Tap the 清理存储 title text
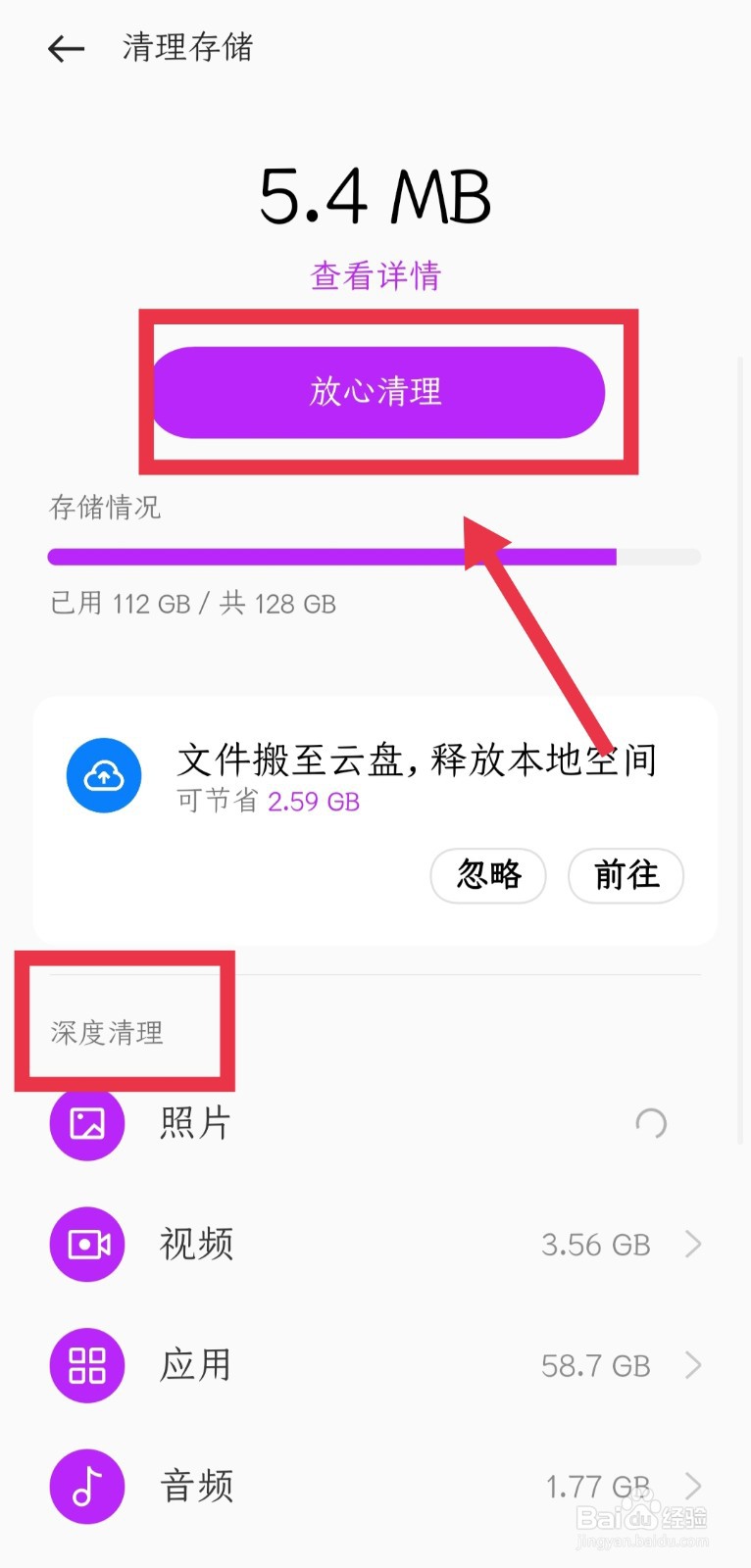 point(186,48)
